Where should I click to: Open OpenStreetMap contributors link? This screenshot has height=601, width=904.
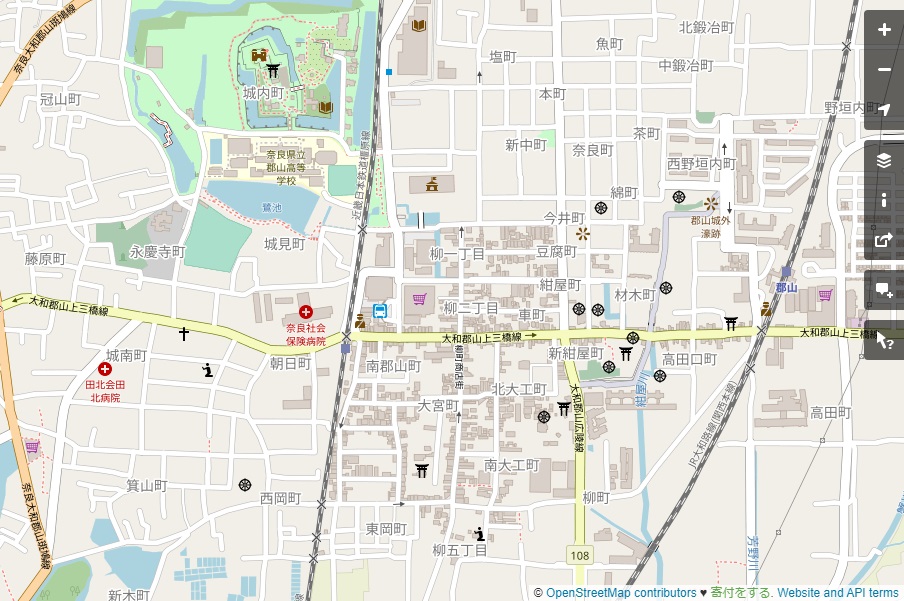pyautogui.click(x=620, y=593)
